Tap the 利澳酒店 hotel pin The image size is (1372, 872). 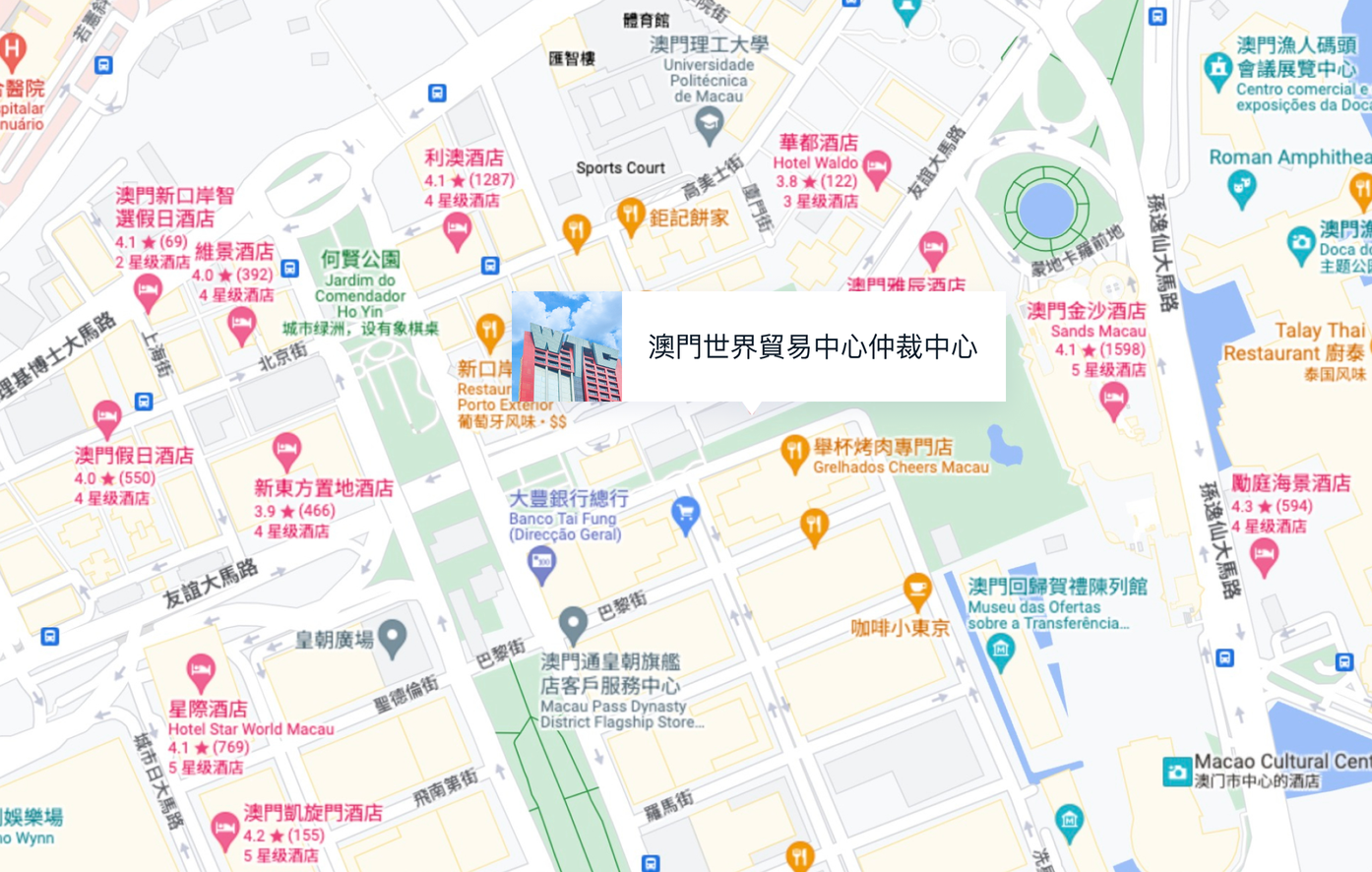click(x=457, y=231)
